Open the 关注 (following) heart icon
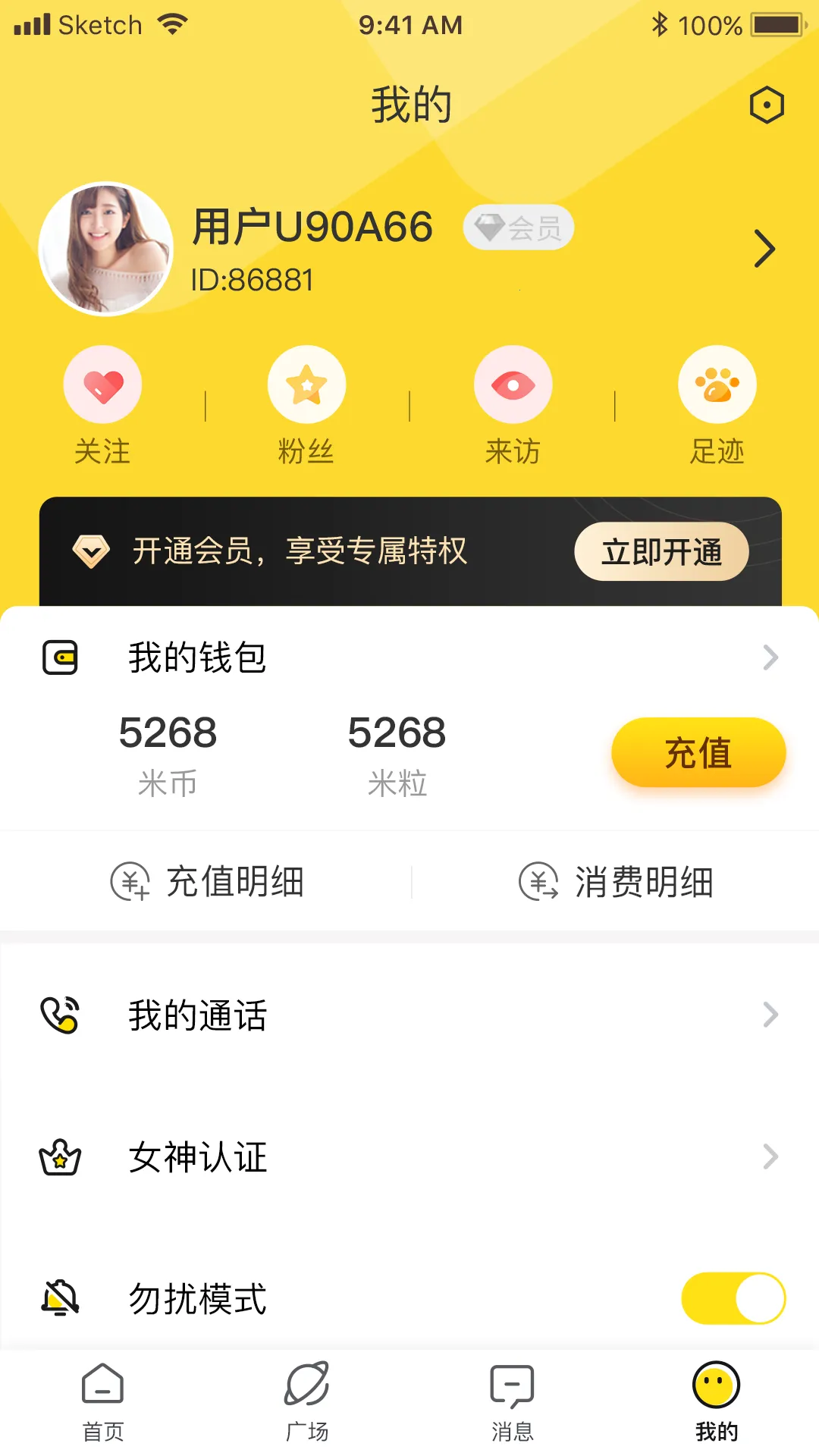Image resolution: width=819 pixels, height=1456 pixels. pyautogui.click(x=102, y=384)
